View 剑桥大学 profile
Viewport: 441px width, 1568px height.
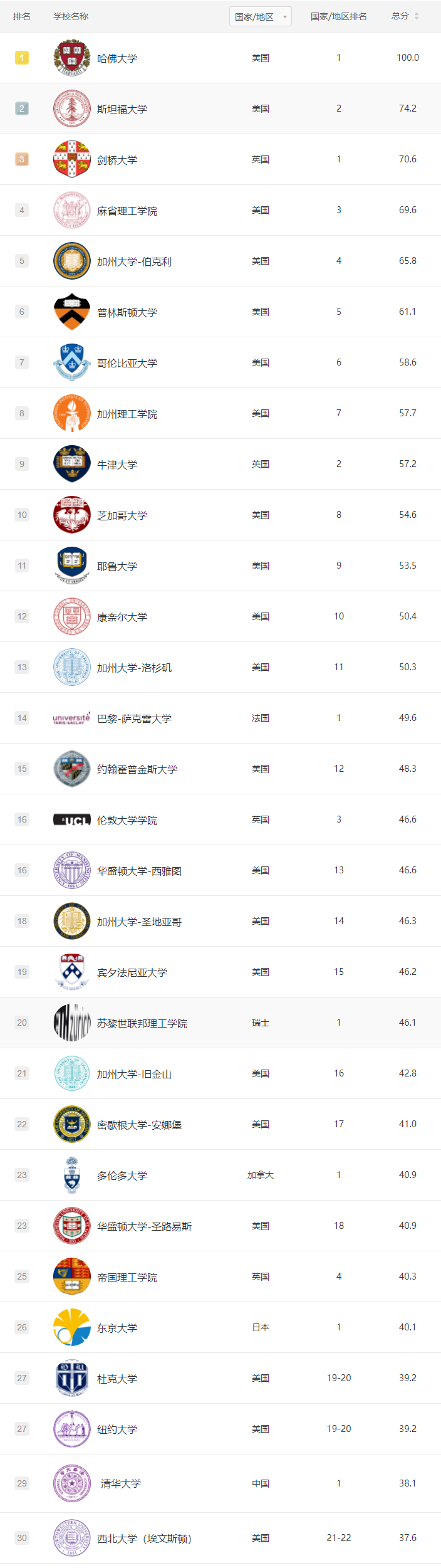click(117, 160)
